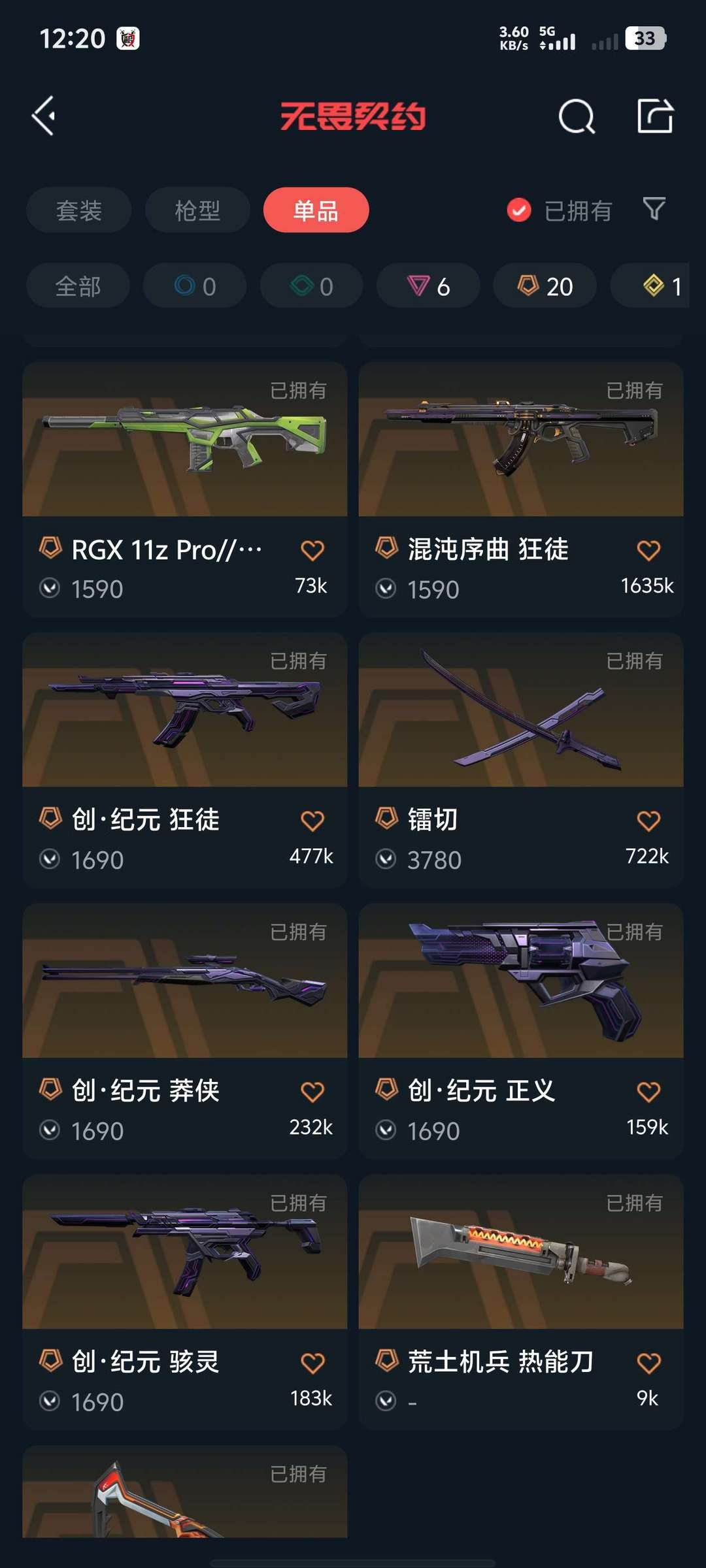Select the blue tier chip showing 0
The image size is (706, 1568).
[195, 286]
